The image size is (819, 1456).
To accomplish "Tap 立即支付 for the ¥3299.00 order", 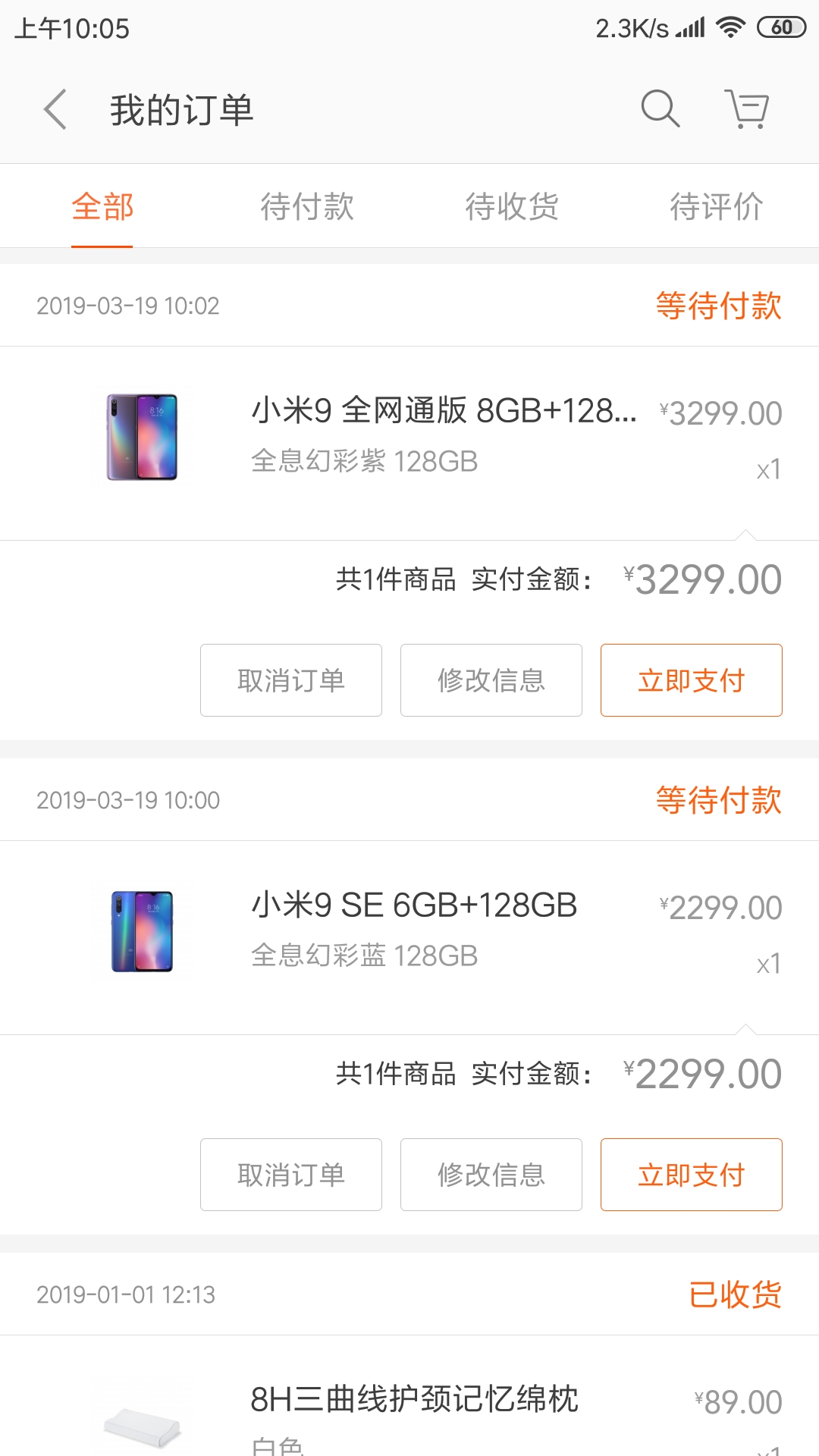I will (692, 680).
